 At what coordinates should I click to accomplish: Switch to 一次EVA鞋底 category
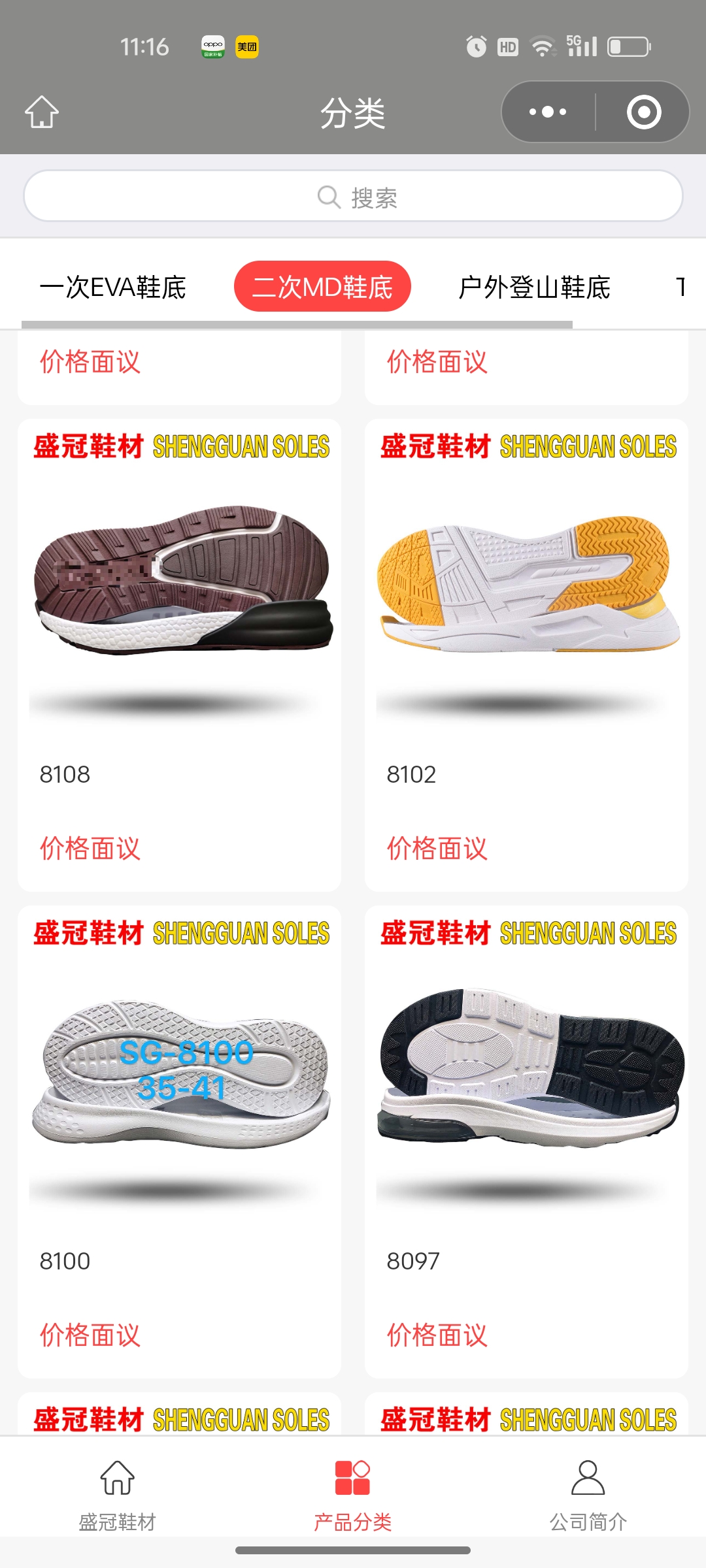click(113, 287)
